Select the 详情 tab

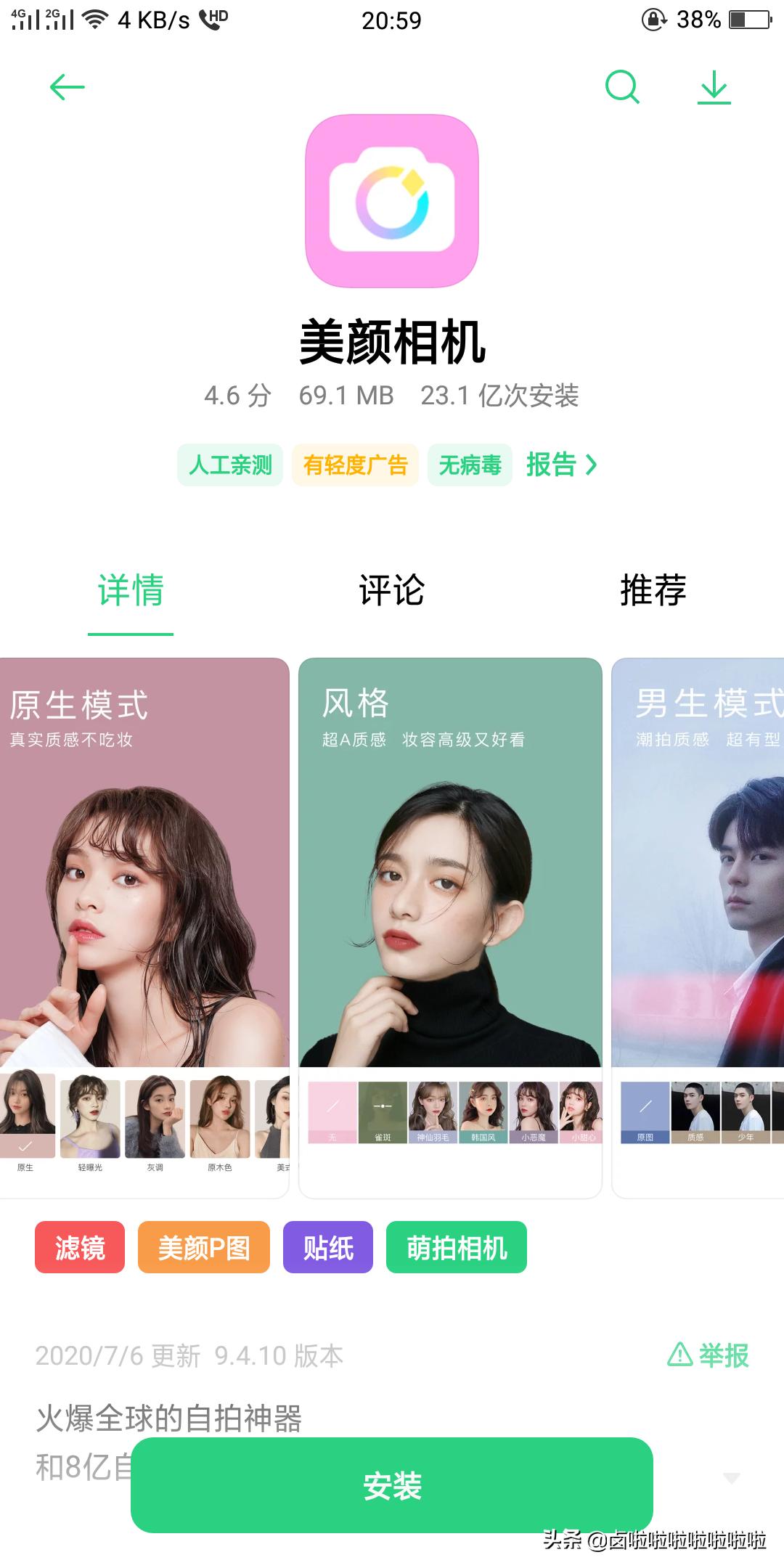[x=131, y=590]
